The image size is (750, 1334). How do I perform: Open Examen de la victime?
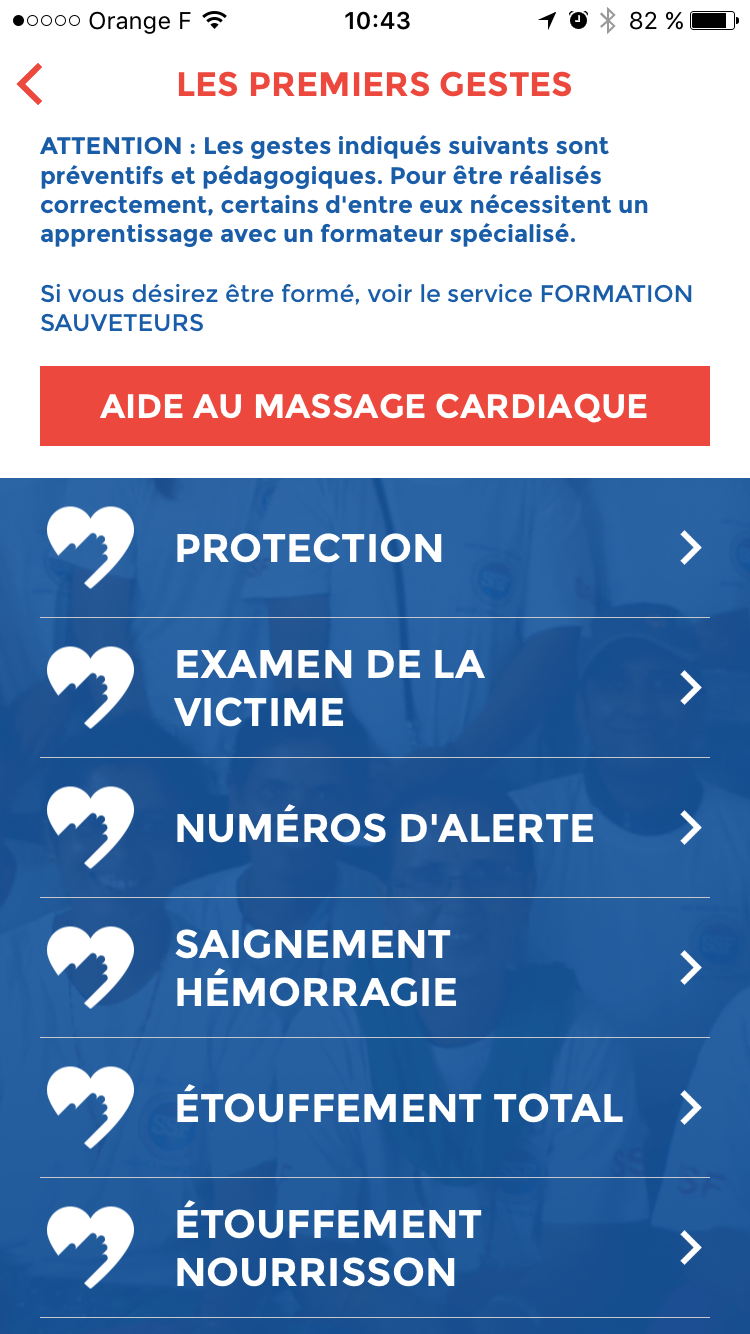tap(374, 688)
